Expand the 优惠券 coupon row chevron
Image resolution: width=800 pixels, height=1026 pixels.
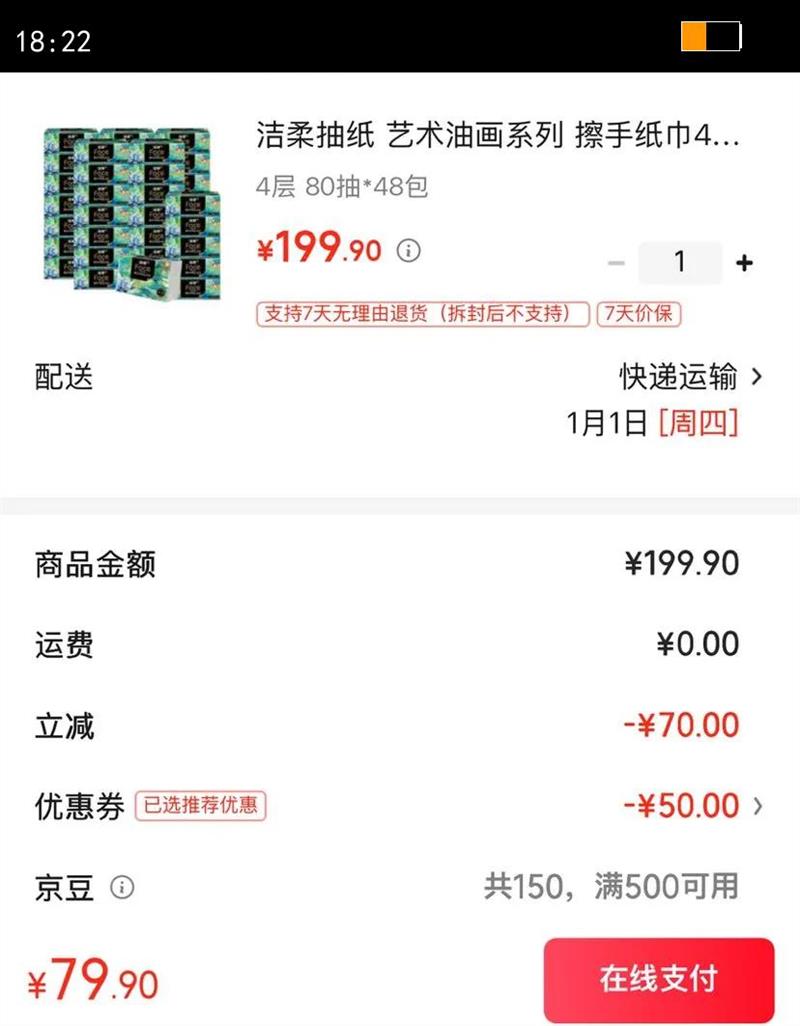click(758, 803)
